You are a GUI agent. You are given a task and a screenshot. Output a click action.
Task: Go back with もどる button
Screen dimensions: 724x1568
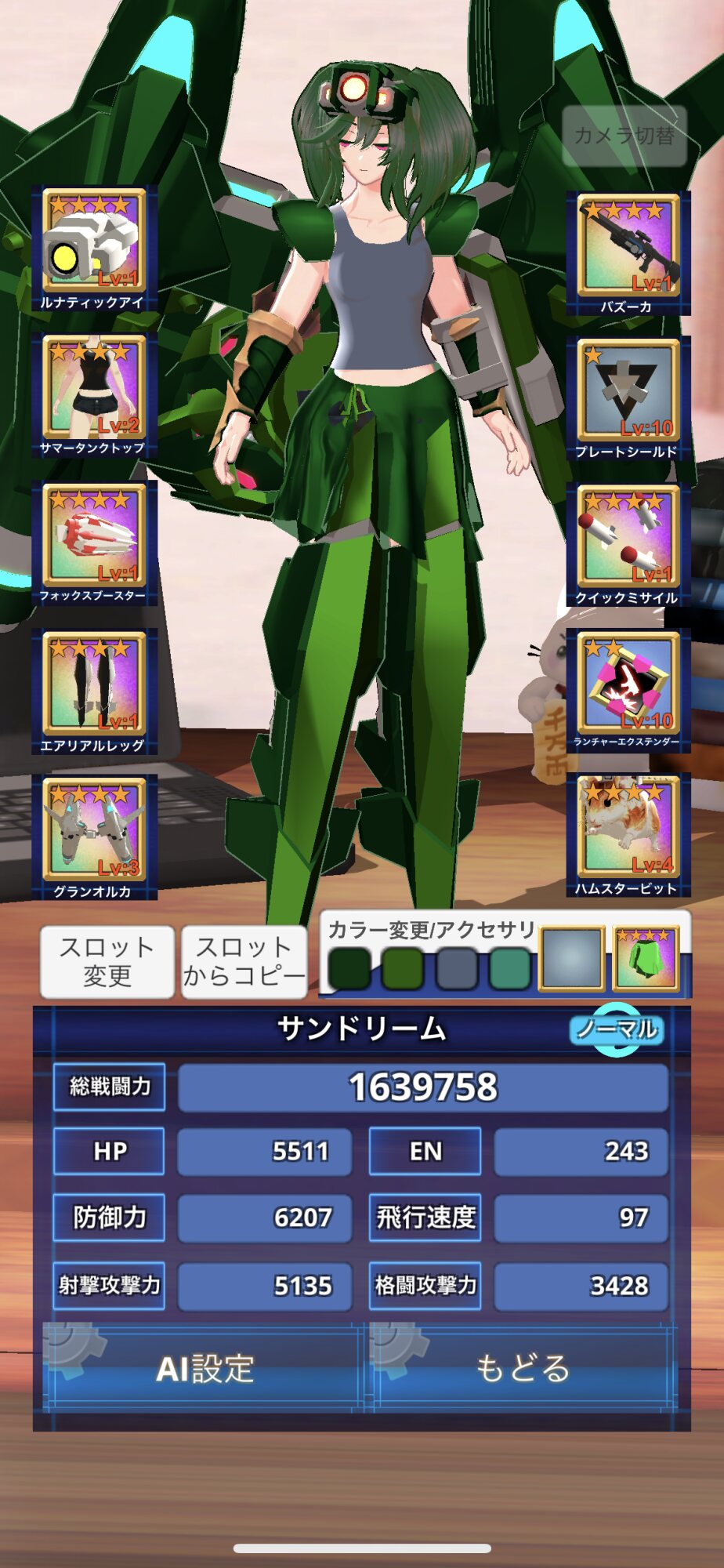pos(523,1369)
